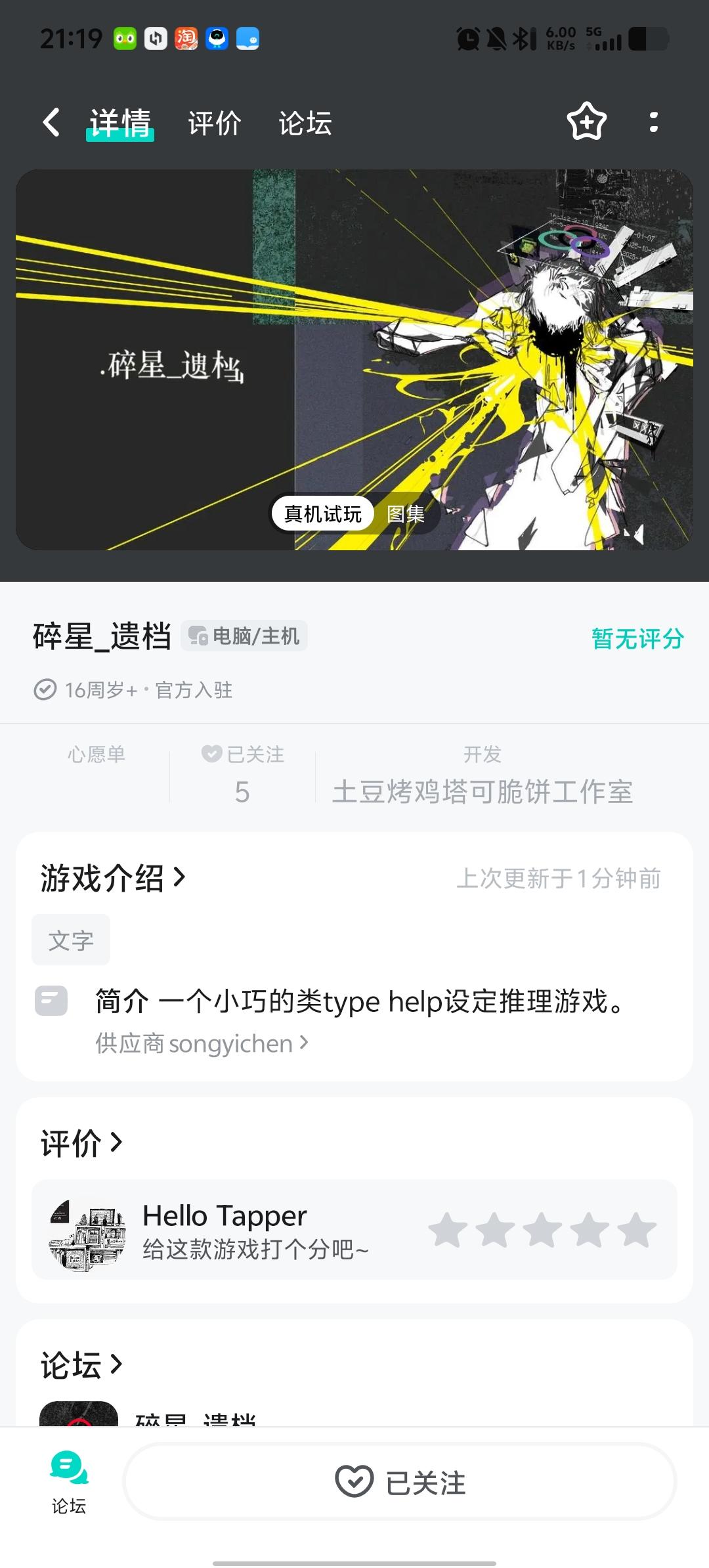Tap the 电脑/主机 platform badge
Image resolution: width=709 pixels, height=1568 pixels.
click(244, 636)
